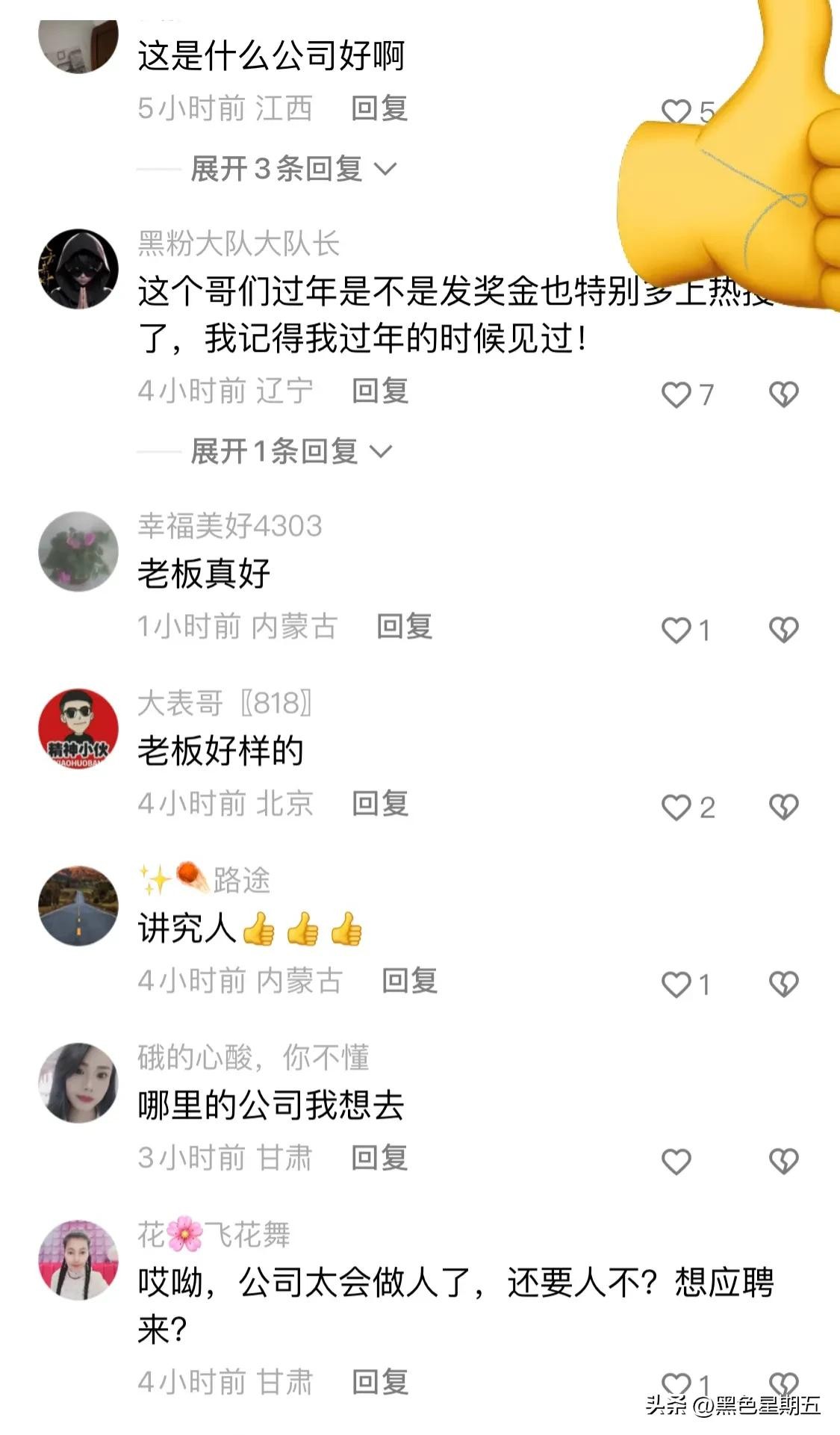Open 黑粉大队大队长's profile avatar
Image resolution: width=840 pixels, height=1435 pixels.
pos(78,269)
